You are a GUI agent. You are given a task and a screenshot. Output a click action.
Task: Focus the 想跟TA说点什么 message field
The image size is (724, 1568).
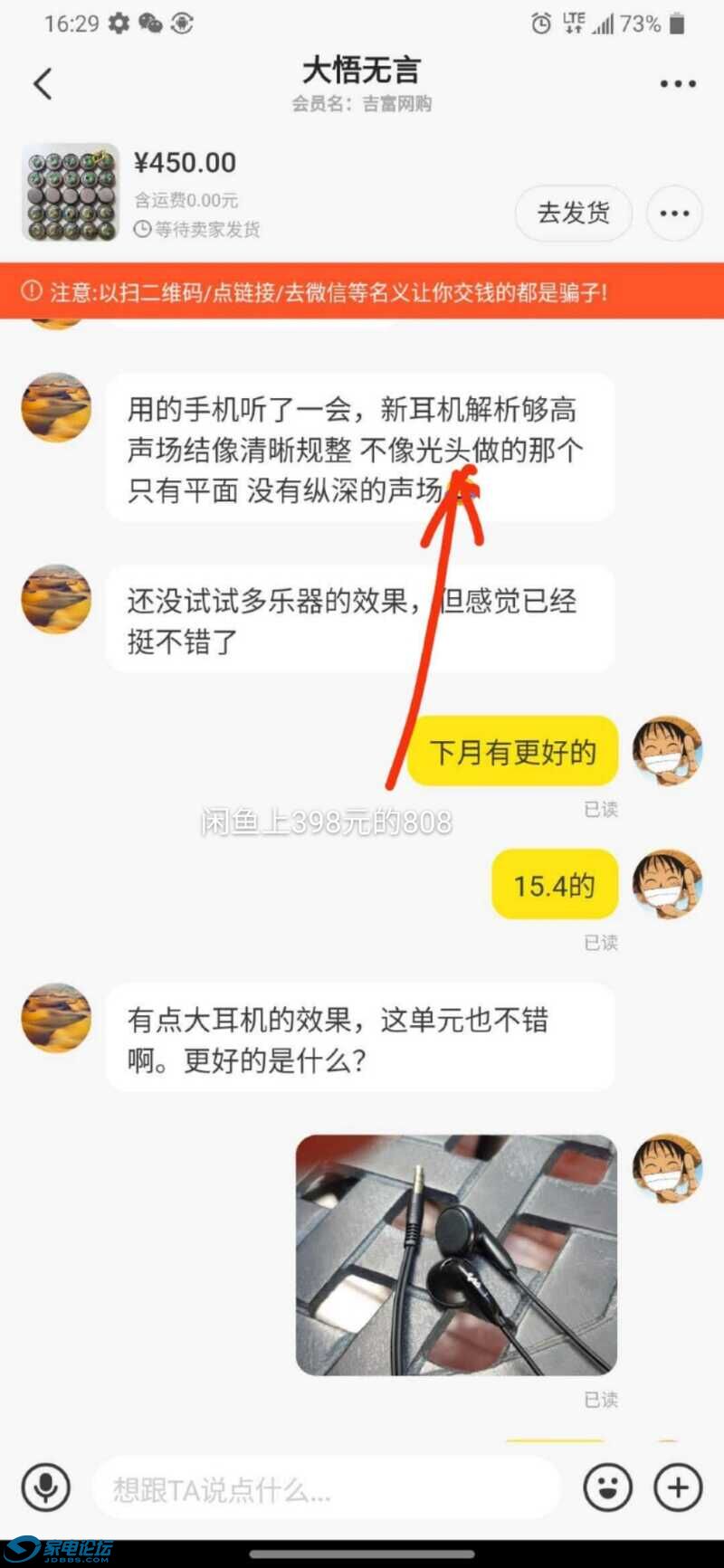pyautogui.click(x=326, y=1488)
